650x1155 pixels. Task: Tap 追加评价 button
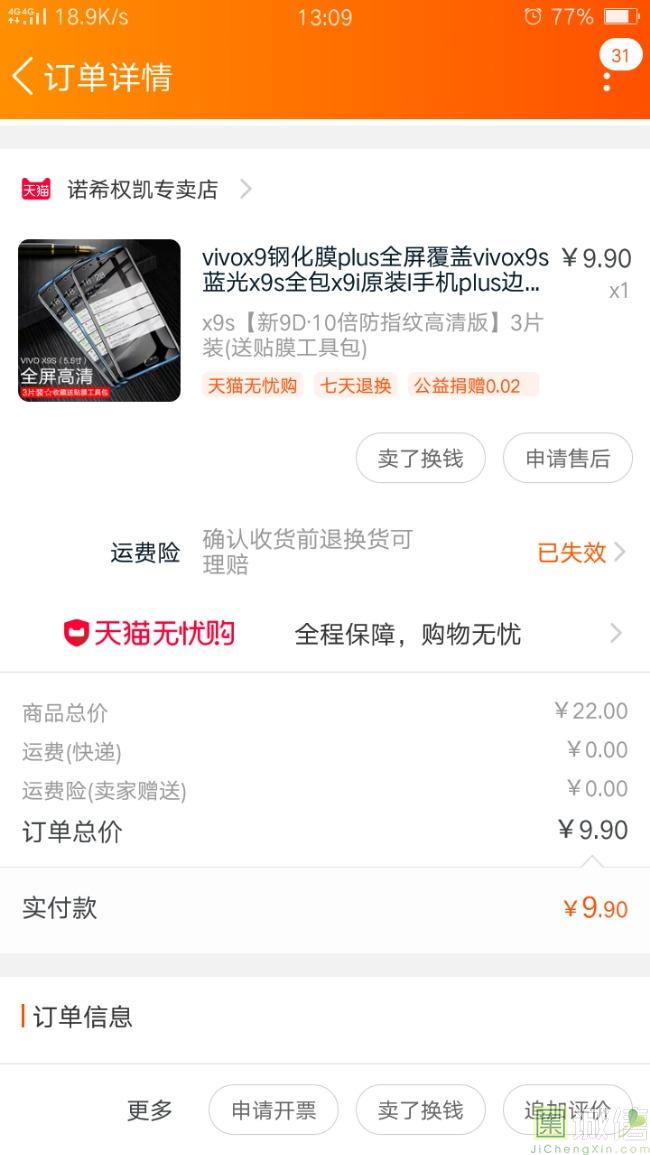point(567,1109)
